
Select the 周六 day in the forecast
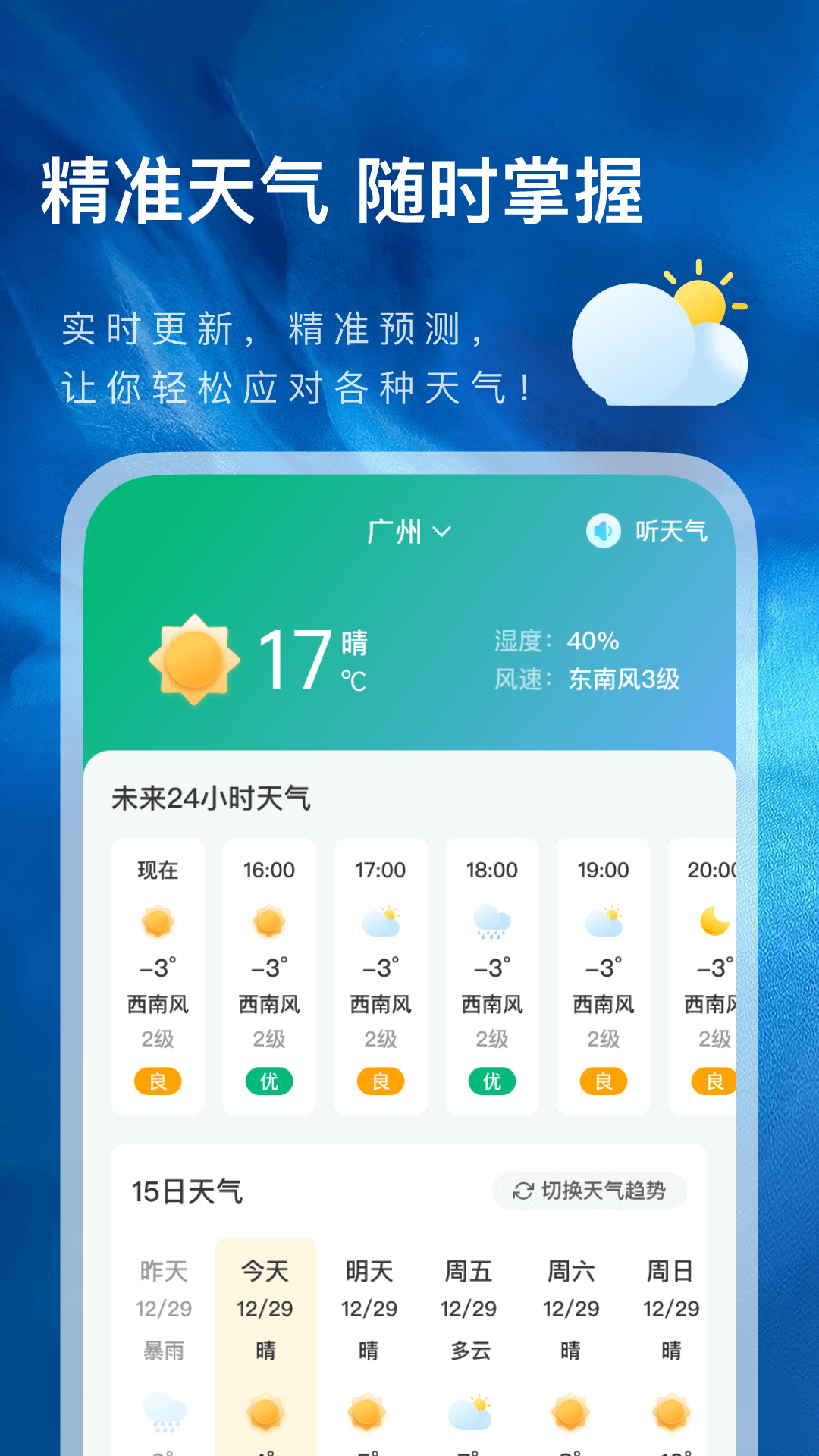[x=571, y=1274]
